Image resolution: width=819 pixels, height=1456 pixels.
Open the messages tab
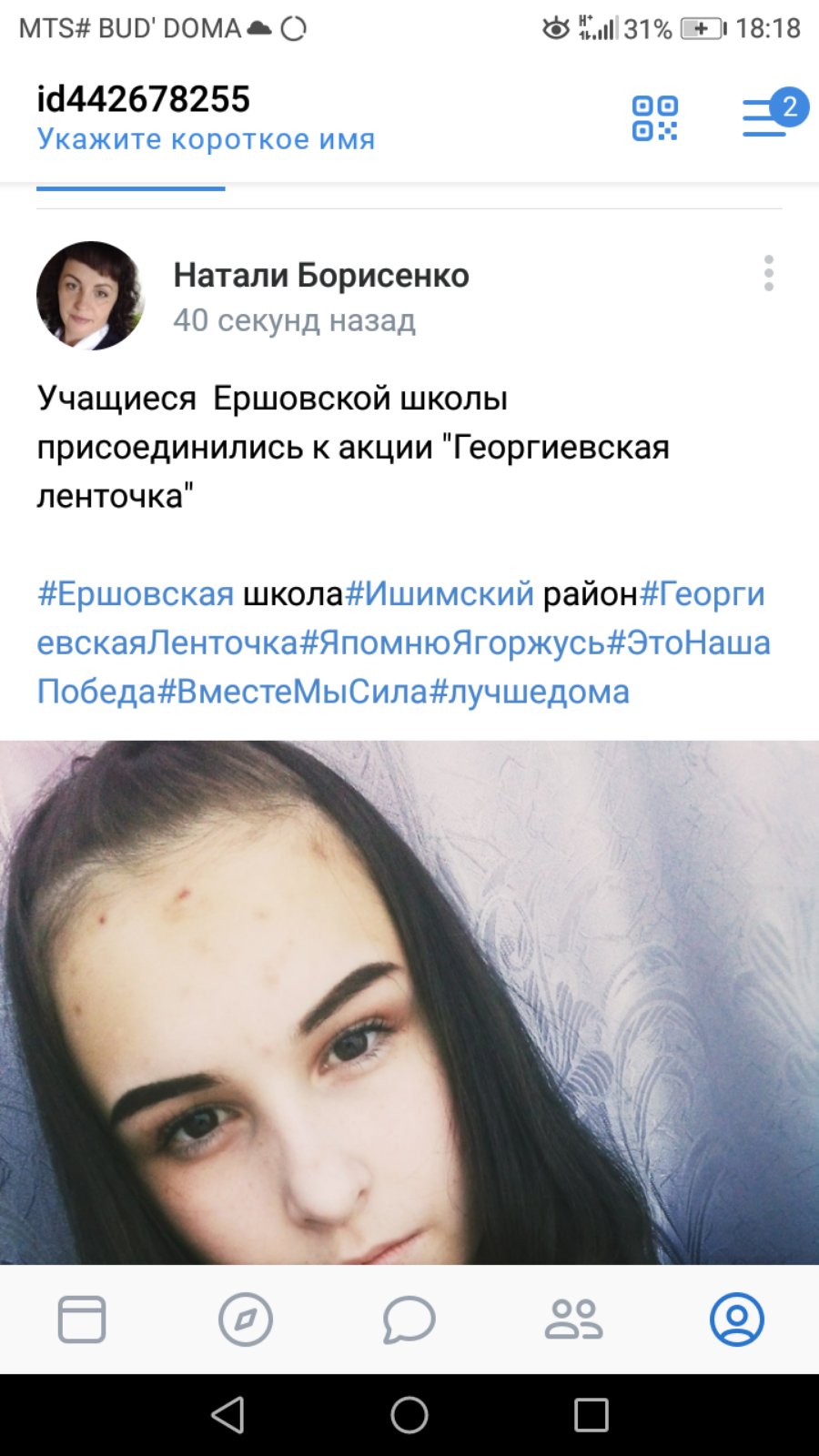coord(409,1319)
